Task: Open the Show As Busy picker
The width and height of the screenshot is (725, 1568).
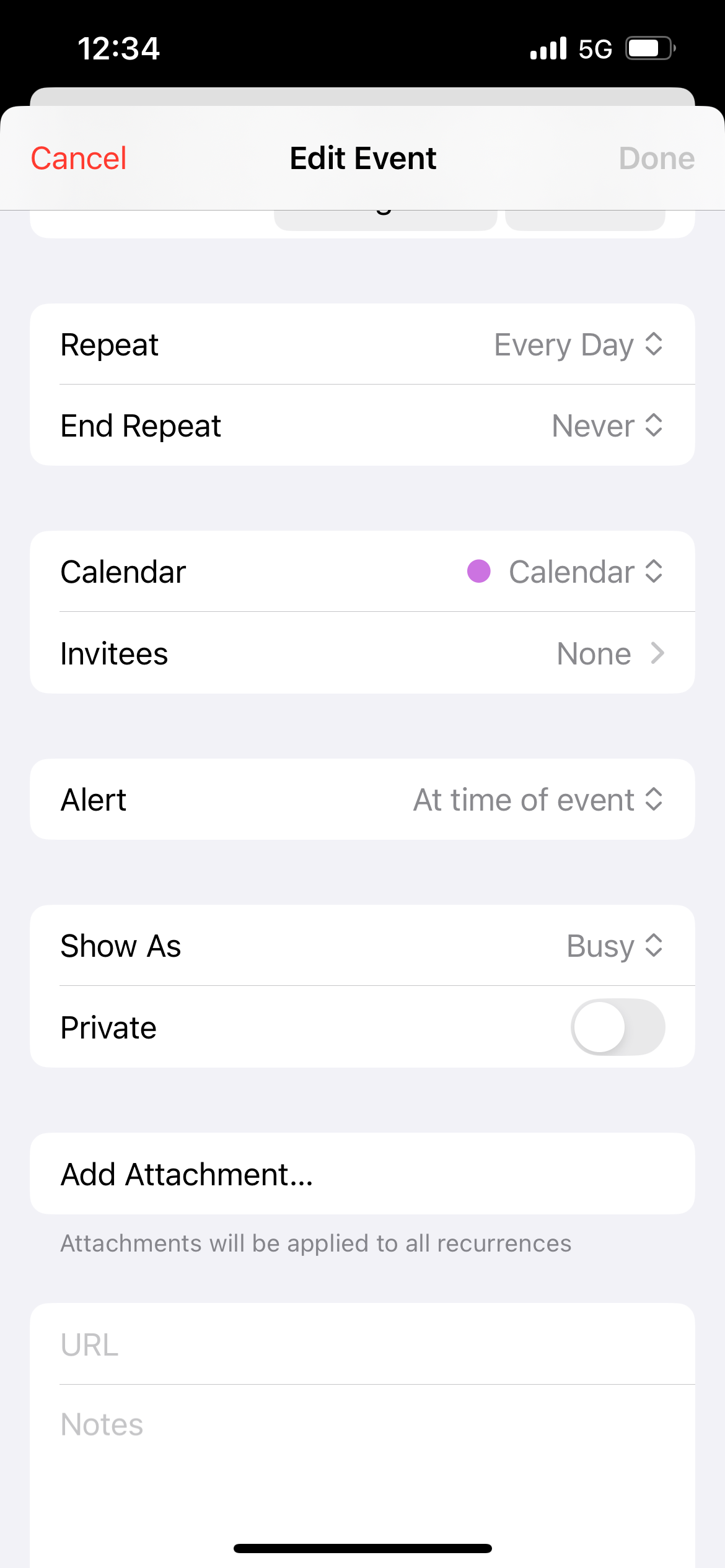Action: (x=613, y=946)
